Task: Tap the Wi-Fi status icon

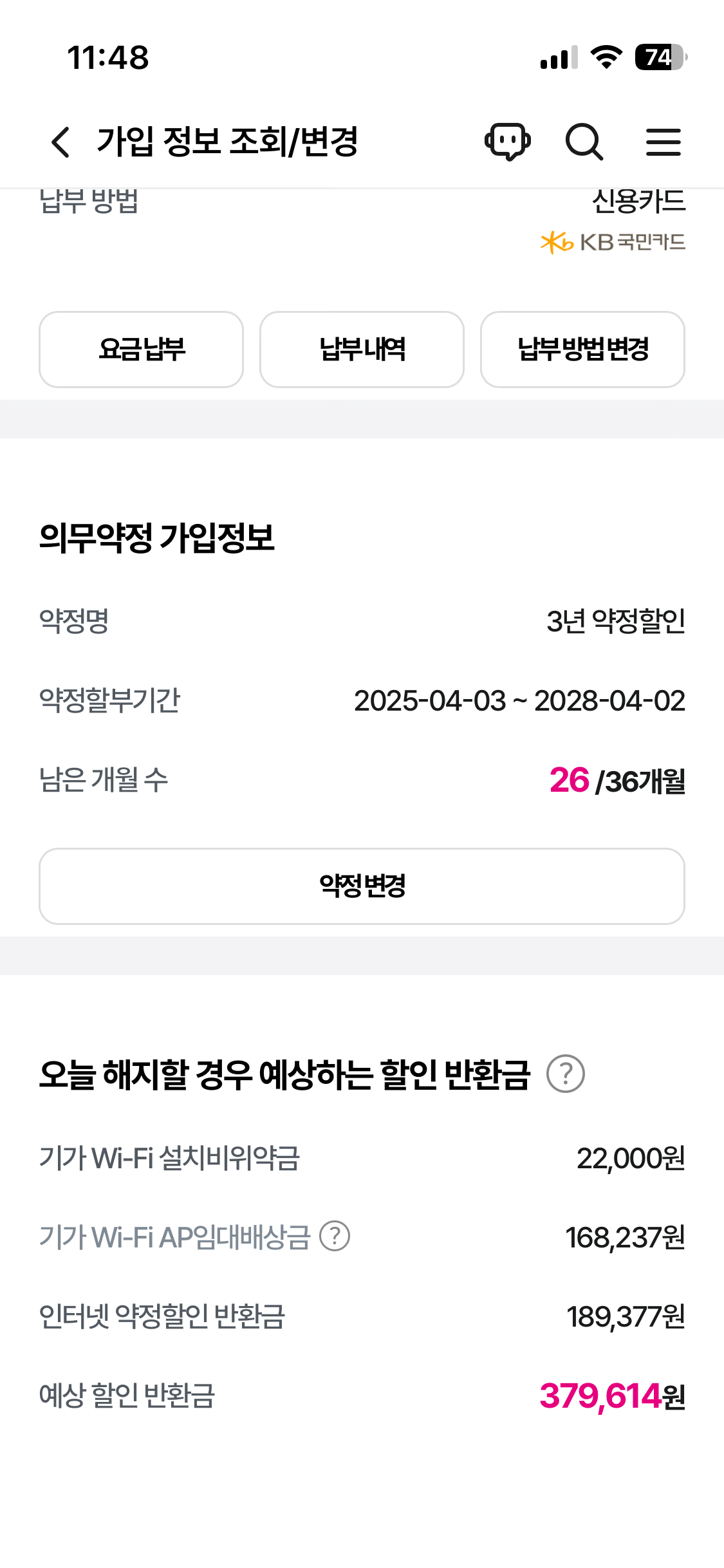Action: (606, 57)
